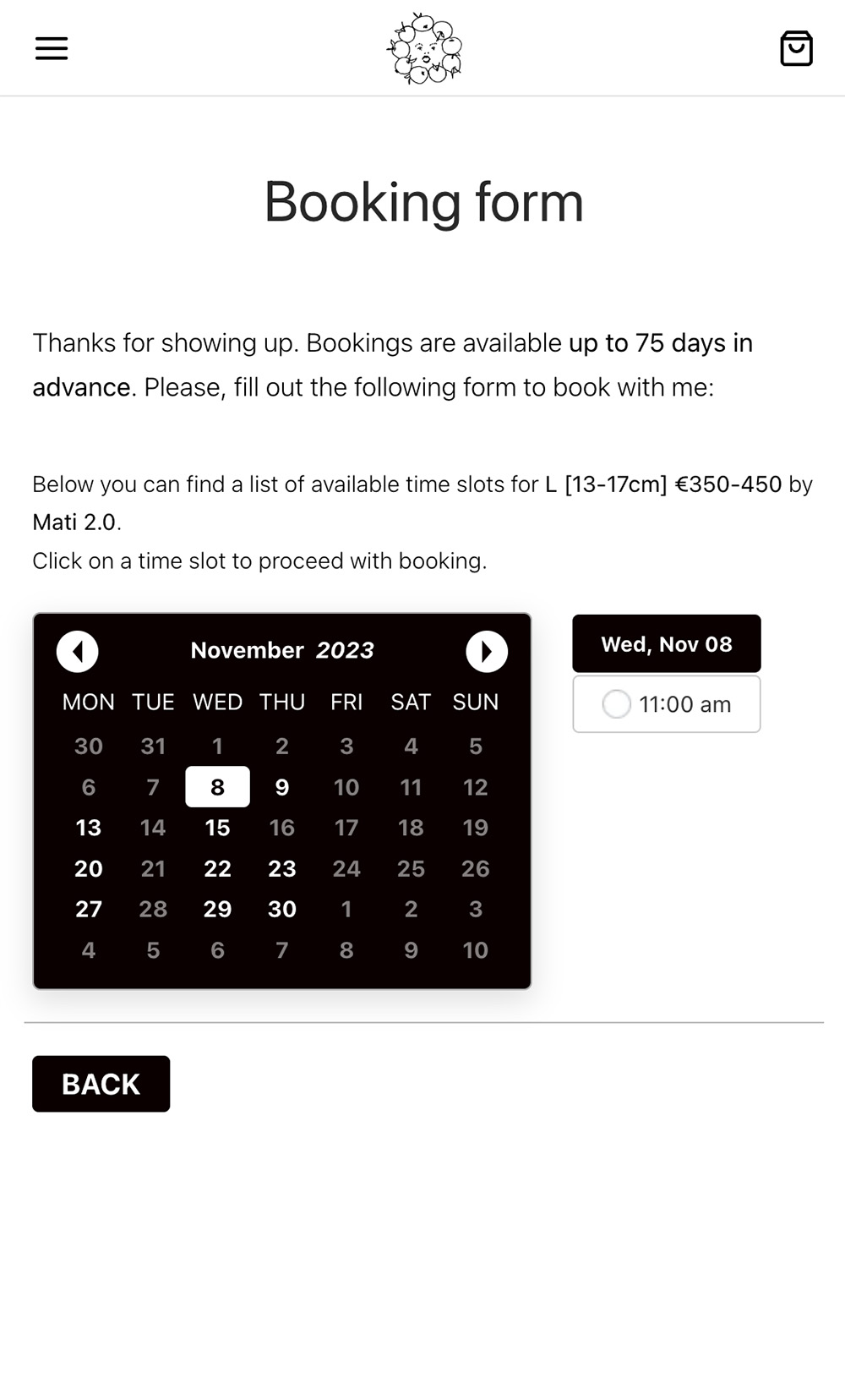Tap the Back button
The width and height of the screenshot is (845, 1400).
tap(101, 1084)
